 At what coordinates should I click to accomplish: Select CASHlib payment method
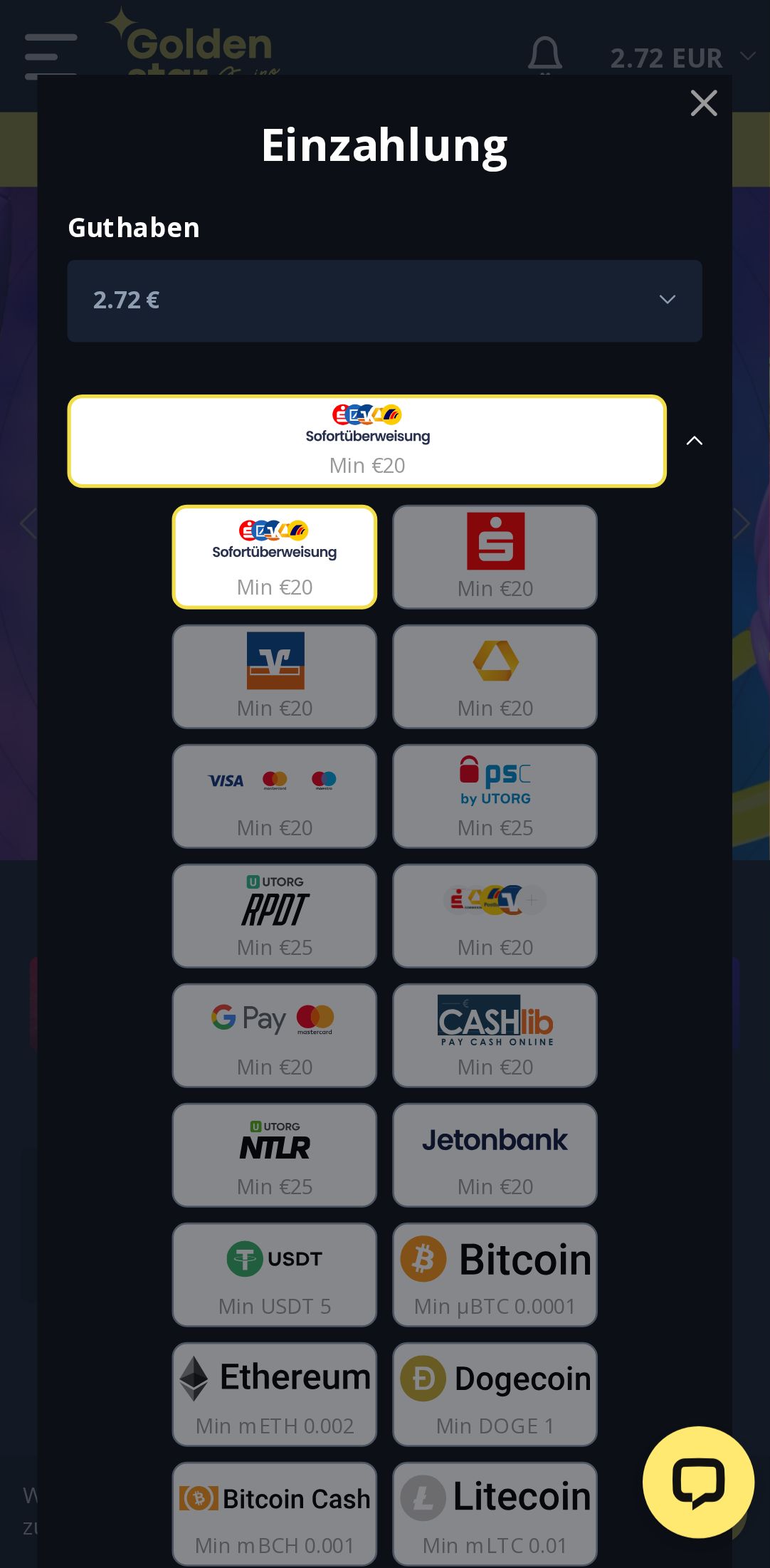point(495,1035)
